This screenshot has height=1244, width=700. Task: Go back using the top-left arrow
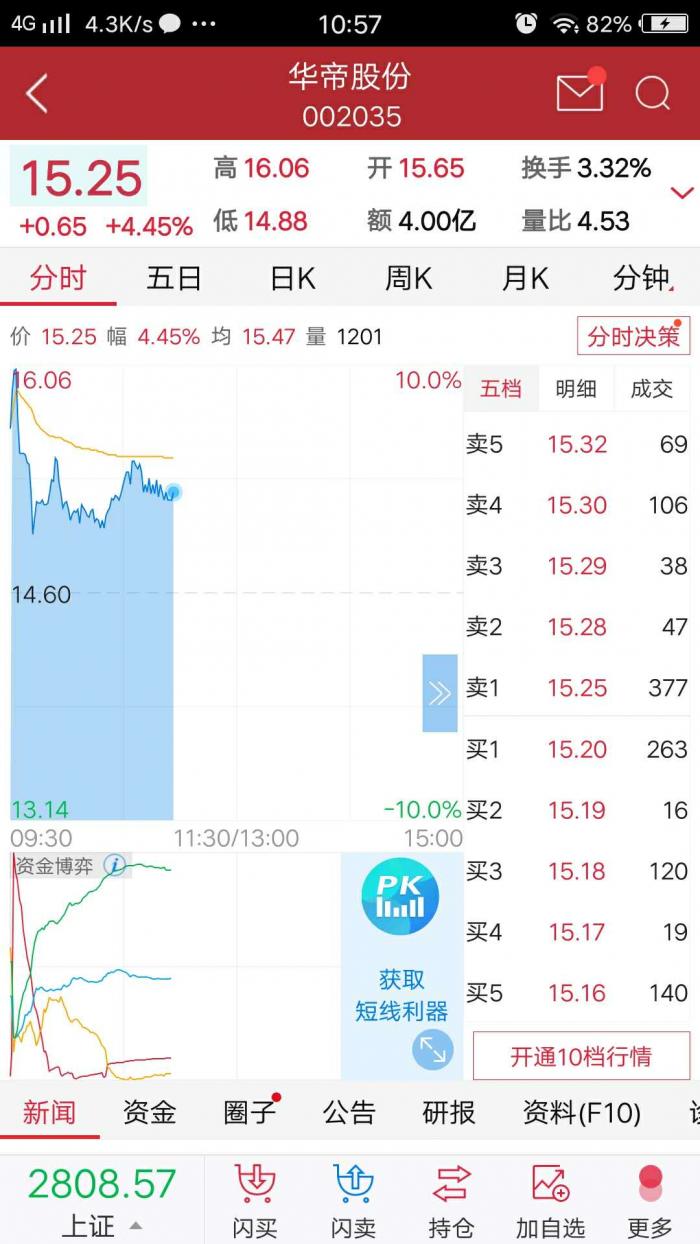37,94
